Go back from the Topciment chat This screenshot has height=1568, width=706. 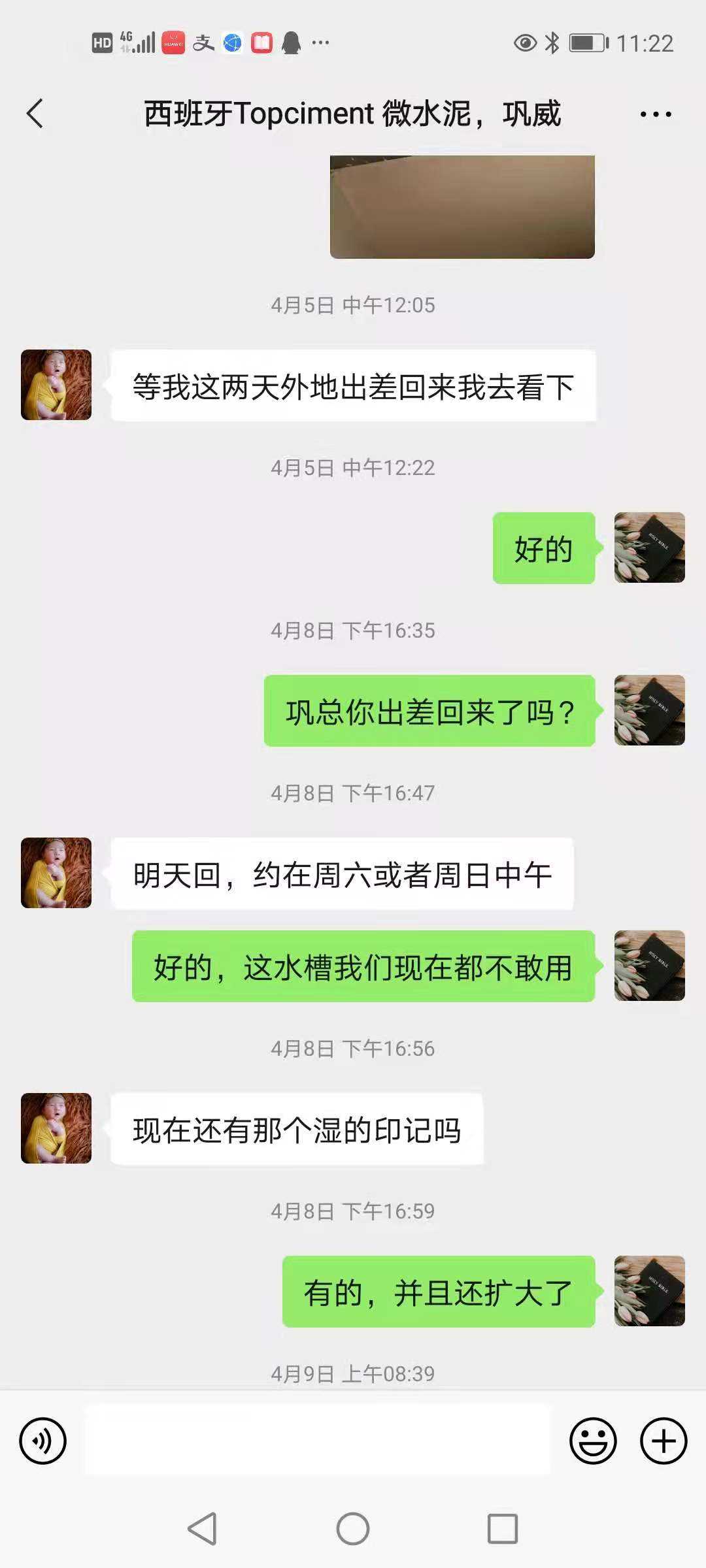point(35,114)
